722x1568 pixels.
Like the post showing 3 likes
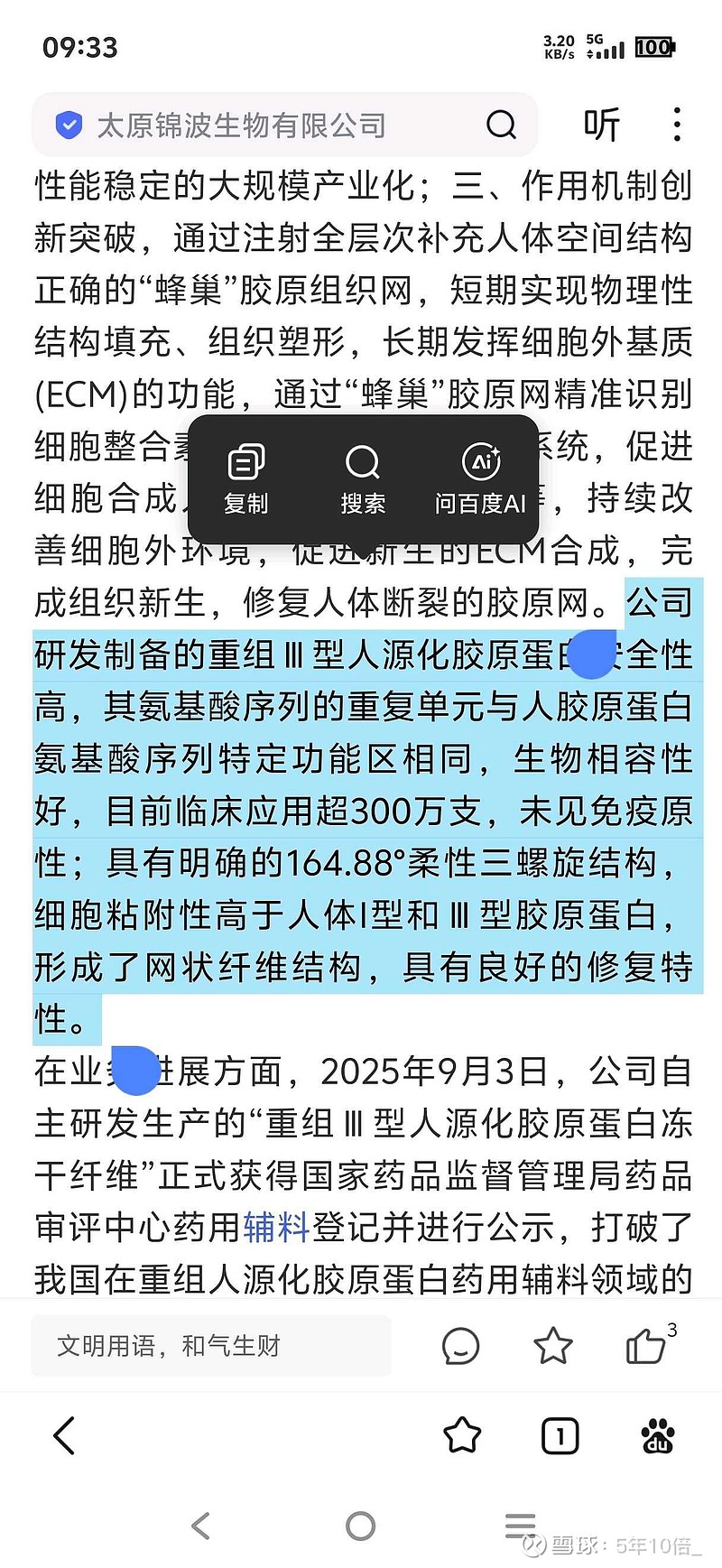(646, 1346)
